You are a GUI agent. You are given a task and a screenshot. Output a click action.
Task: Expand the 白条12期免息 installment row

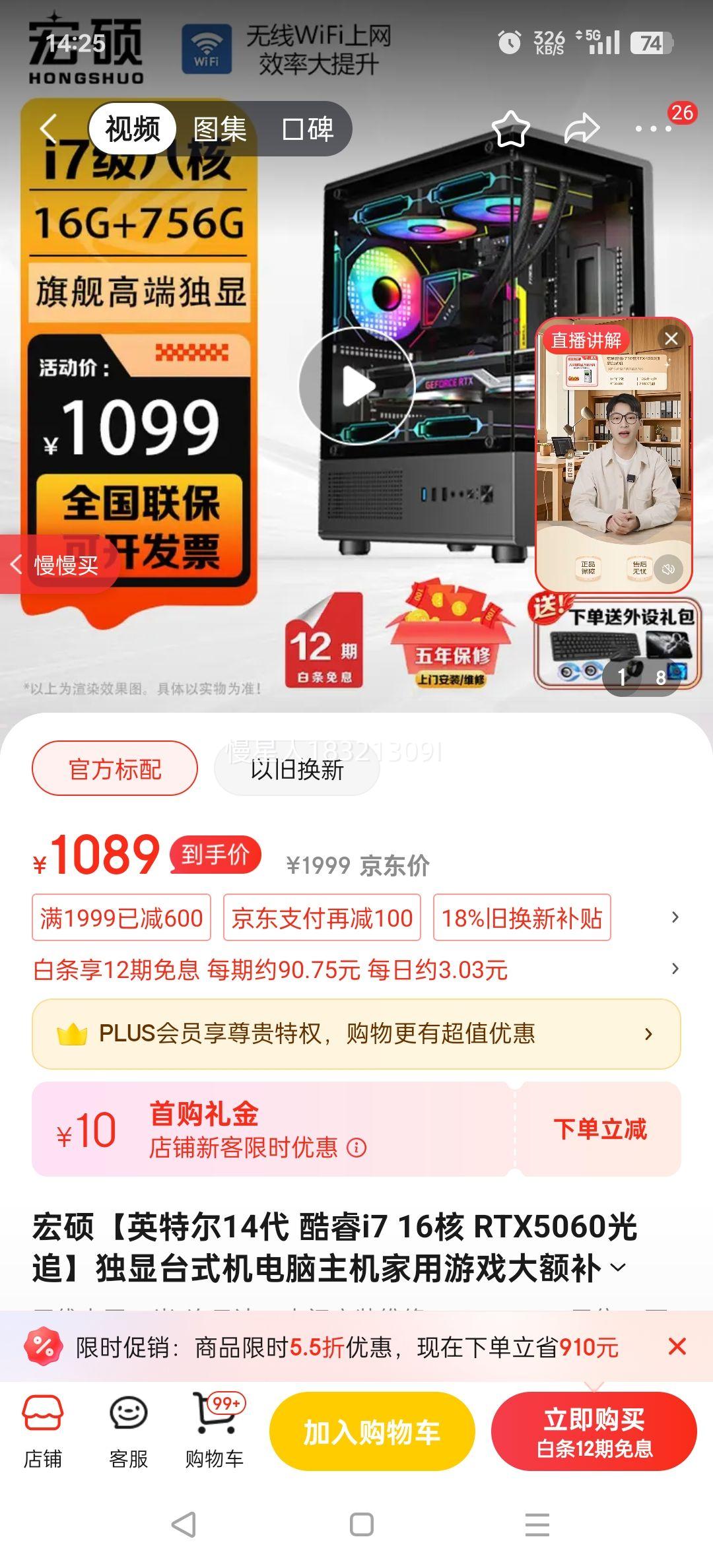pos(674,969)
